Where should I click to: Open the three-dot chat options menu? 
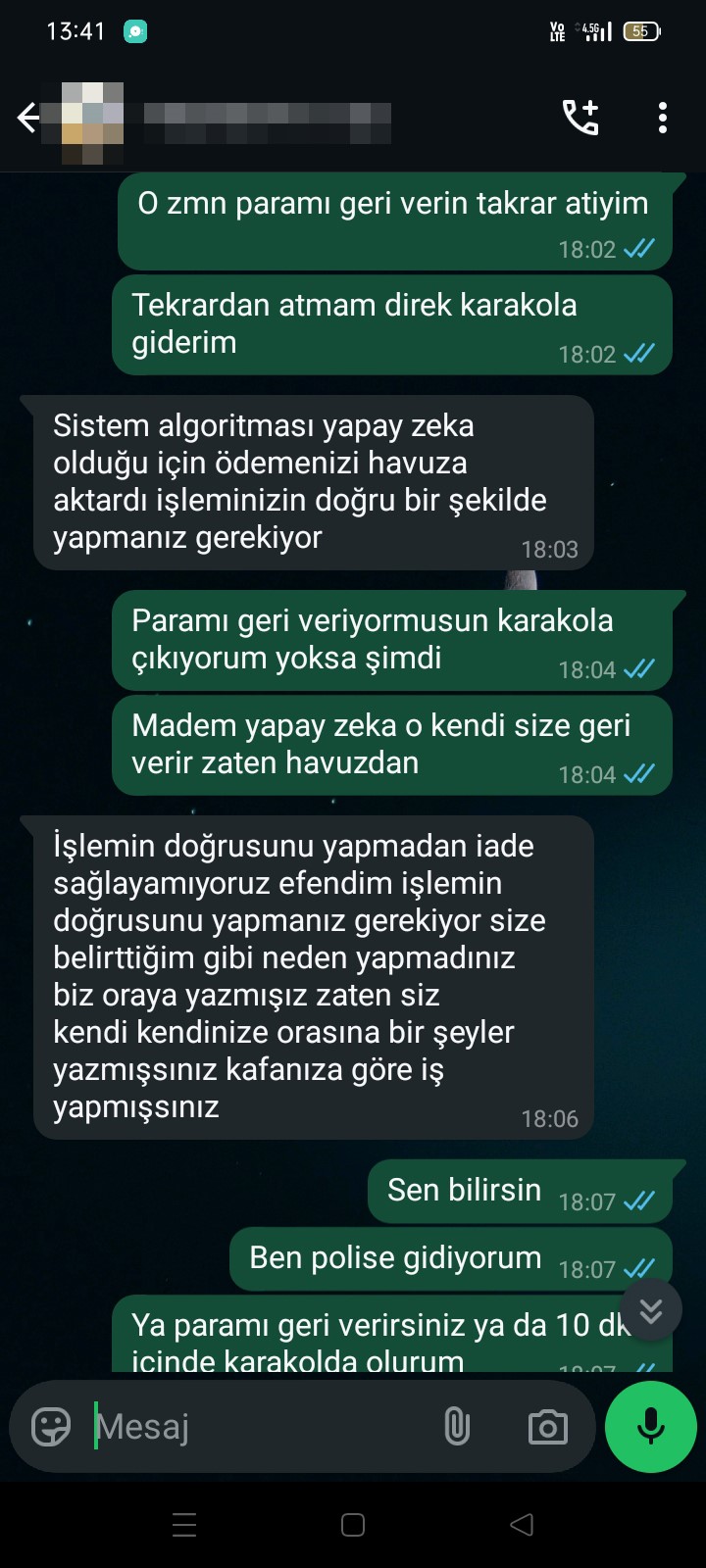[663, 116]
